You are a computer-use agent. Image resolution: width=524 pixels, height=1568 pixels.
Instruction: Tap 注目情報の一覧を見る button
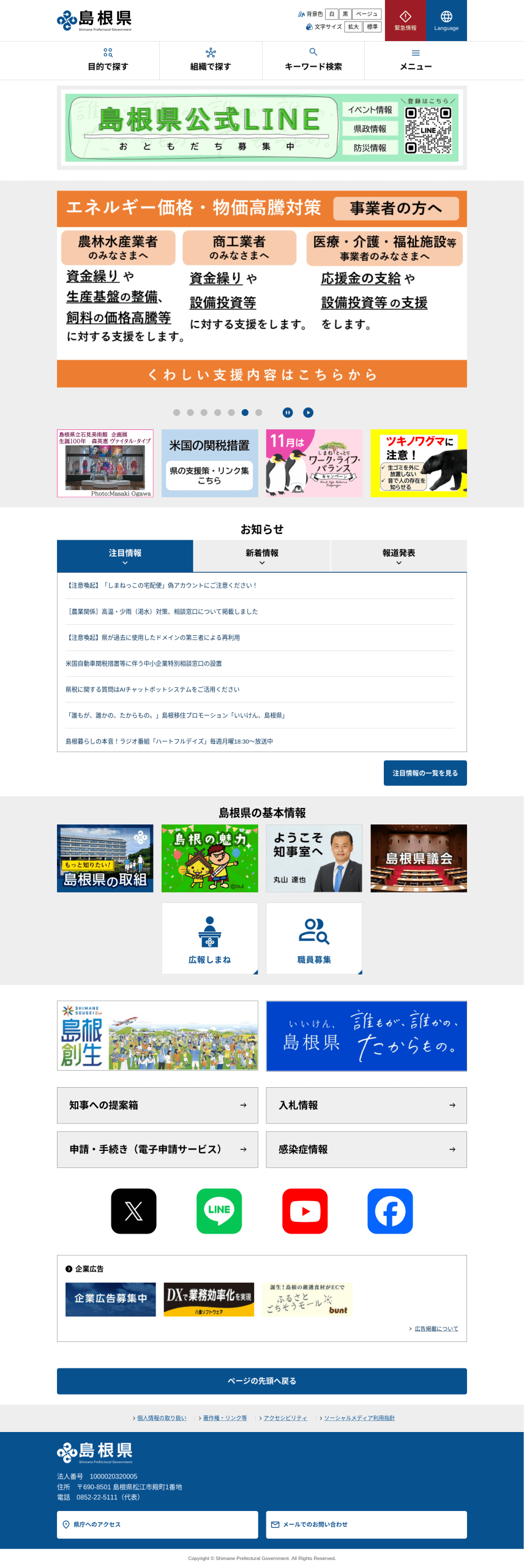click(425, 773)
